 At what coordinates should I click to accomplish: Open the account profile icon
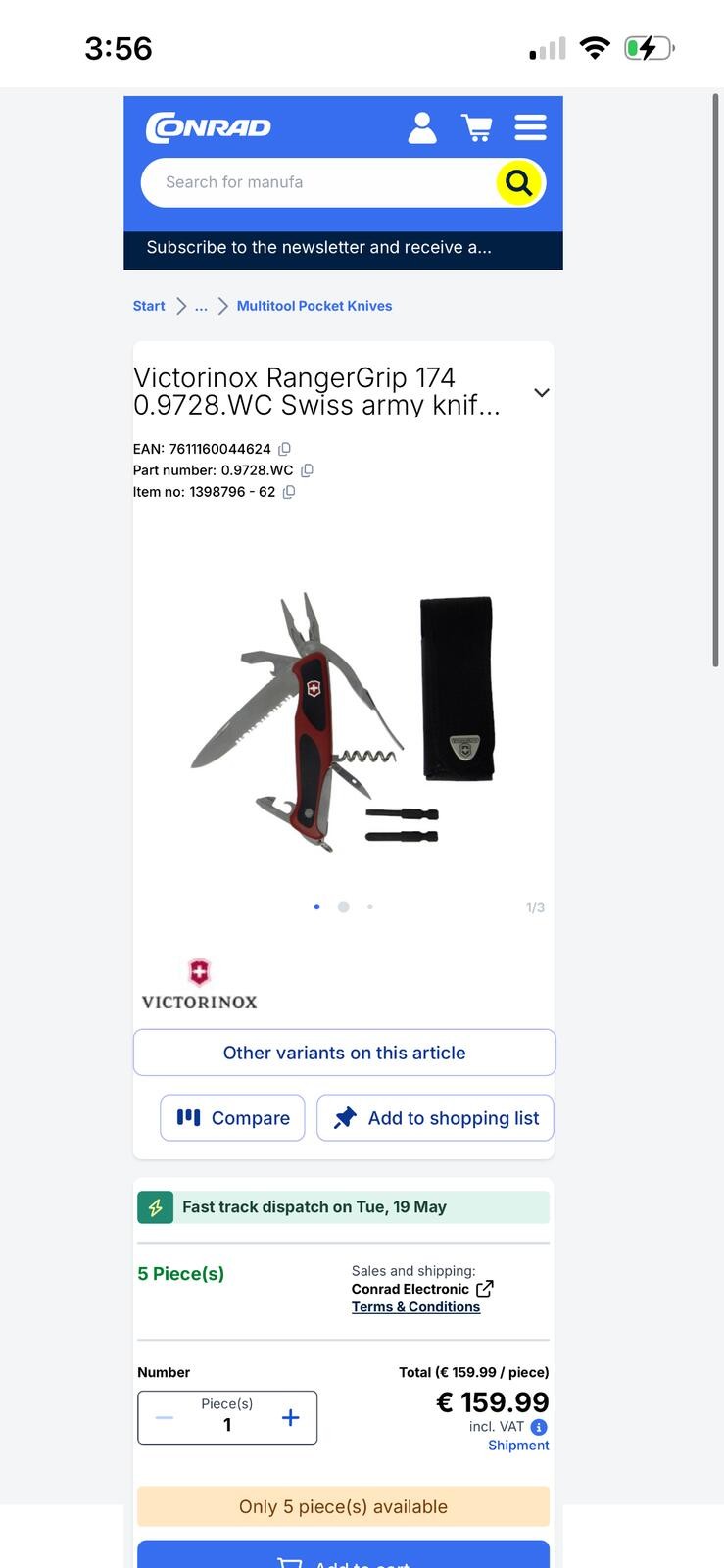click(x=422, y=127)
